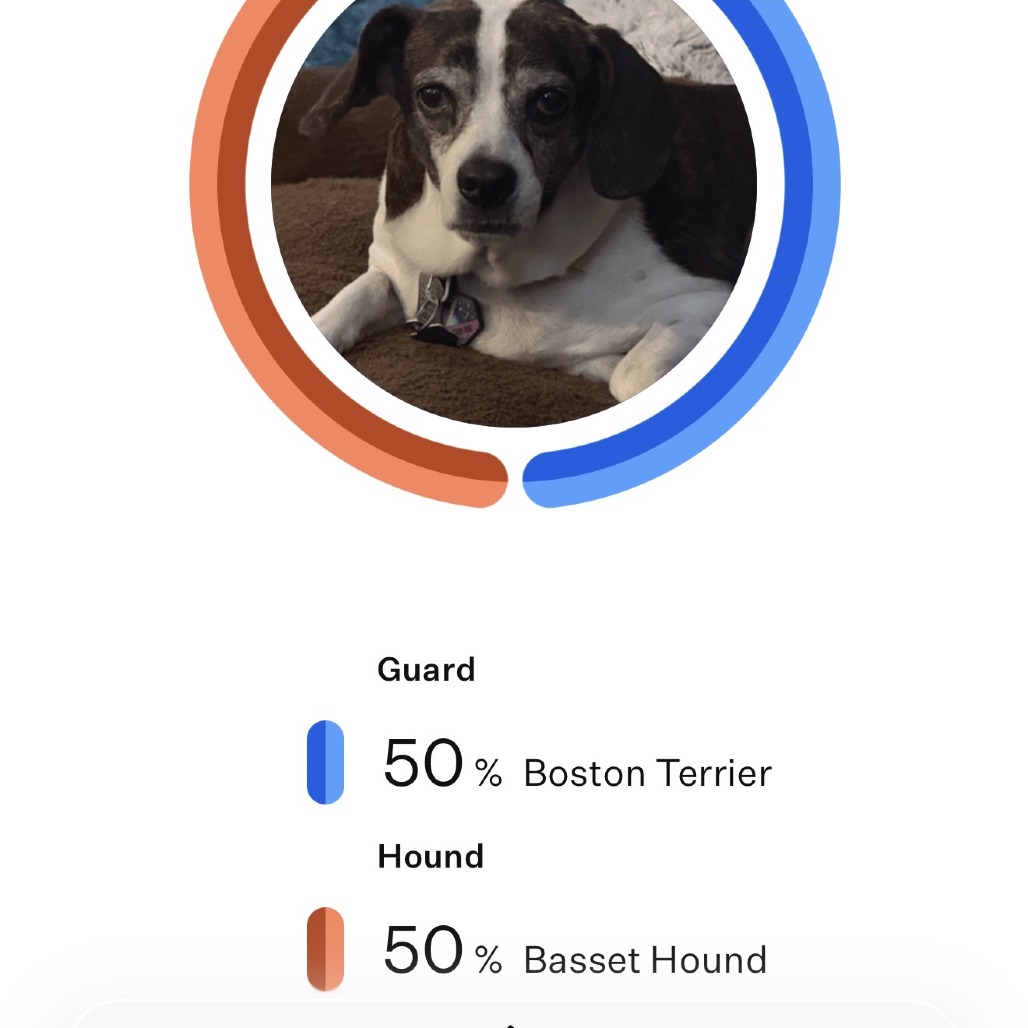Open the Basset Hound breed result
Image resolution: width=1028 pixels, height=1028 pixels.
point(644,959)
